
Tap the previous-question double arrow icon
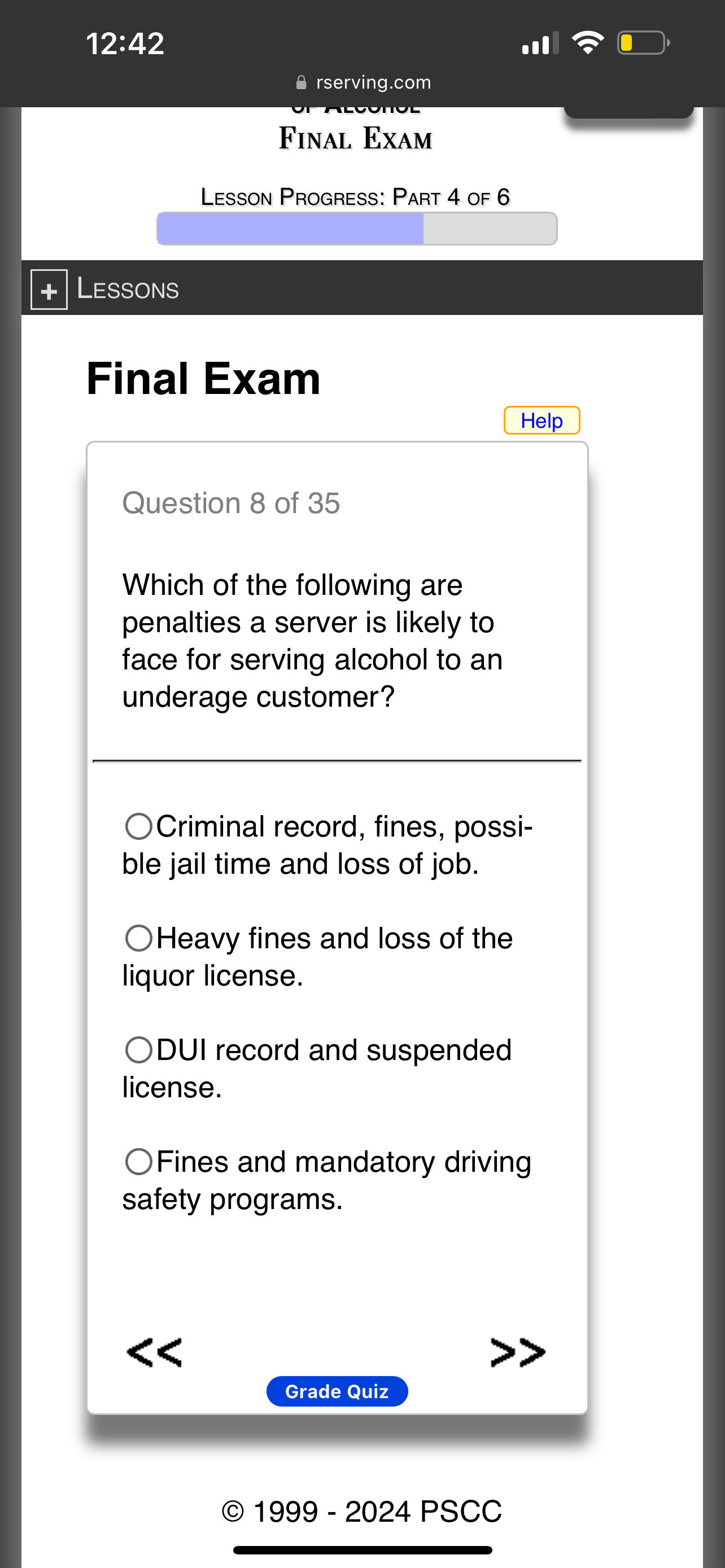[x=155, y=1351]
